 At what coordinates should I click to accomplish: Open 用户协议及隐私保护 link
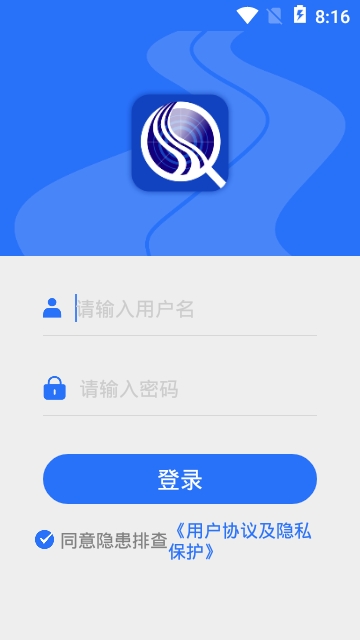pos(240,541)
